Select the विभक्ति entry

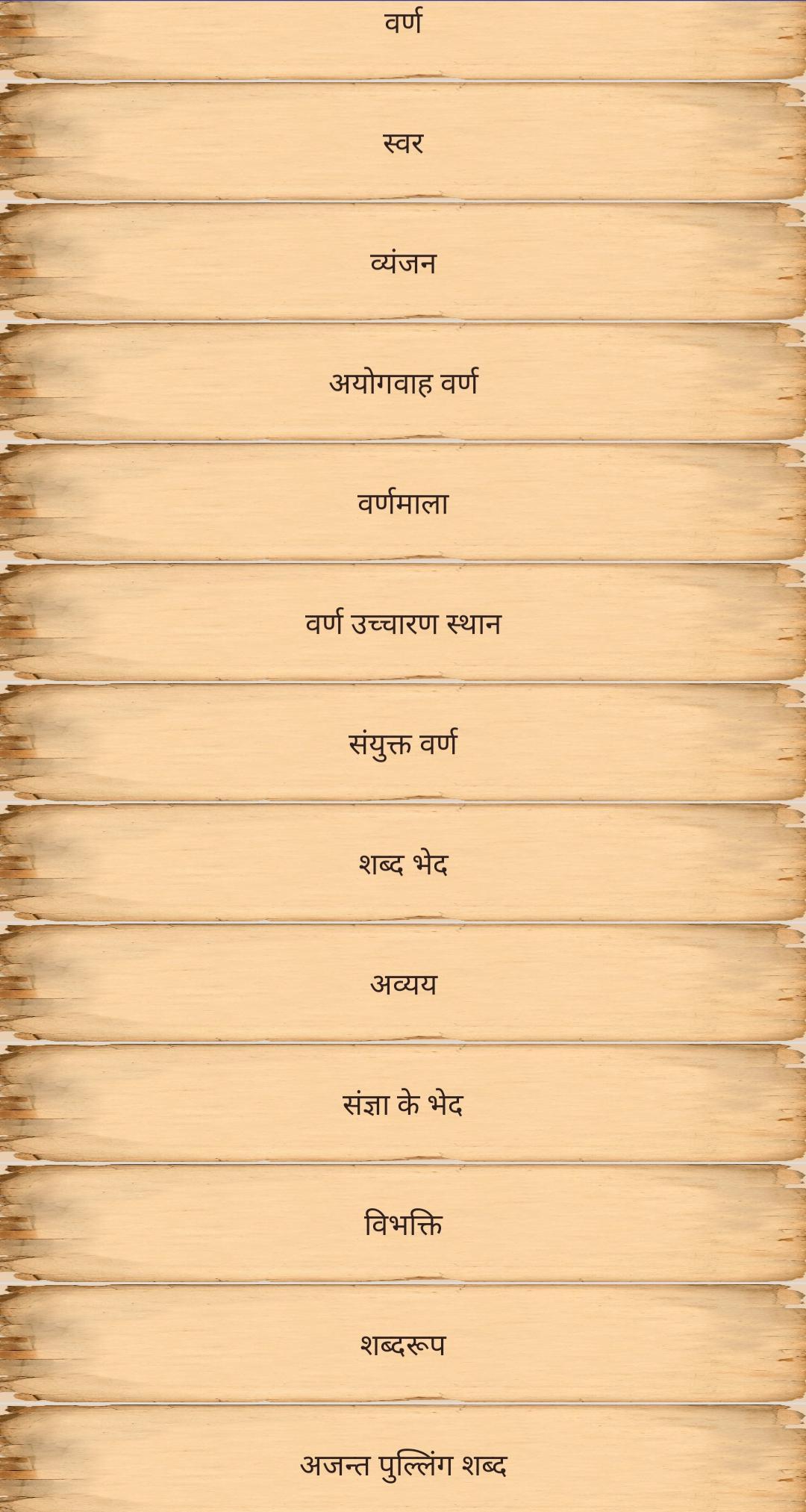(403, 1223)
